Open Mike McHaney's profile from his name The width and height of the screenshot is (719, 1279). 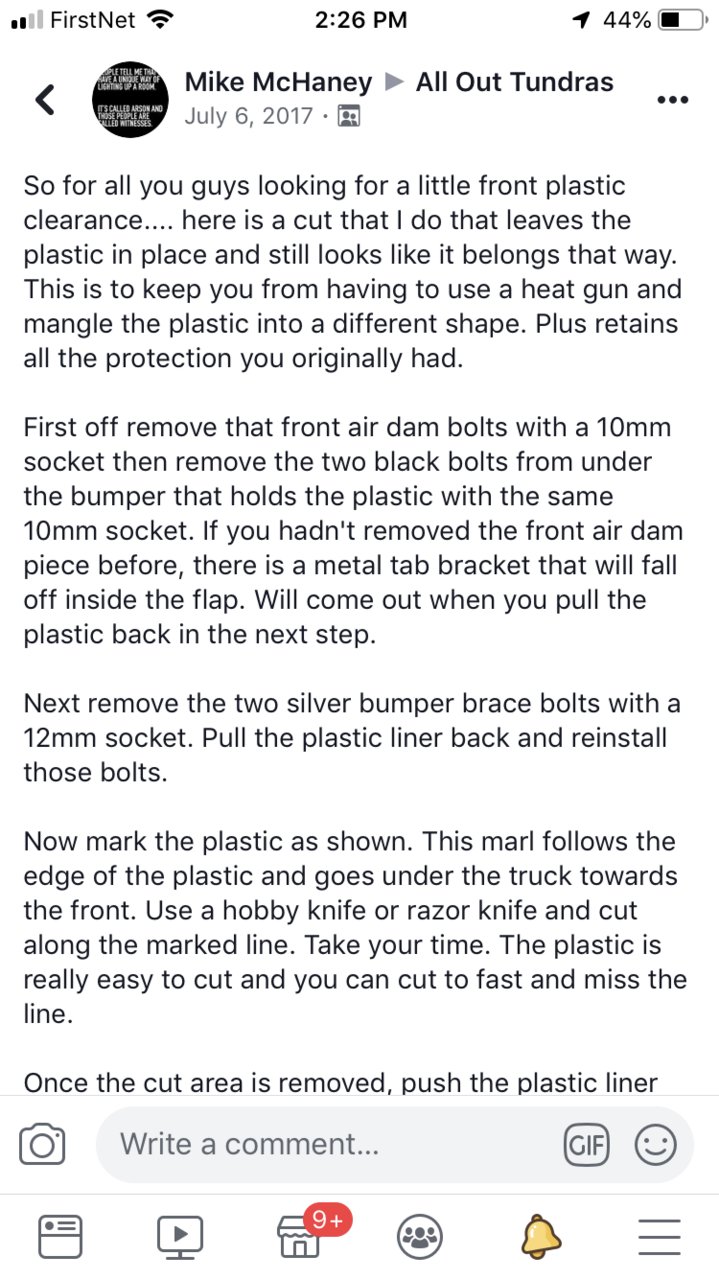(x=278, y=82)
